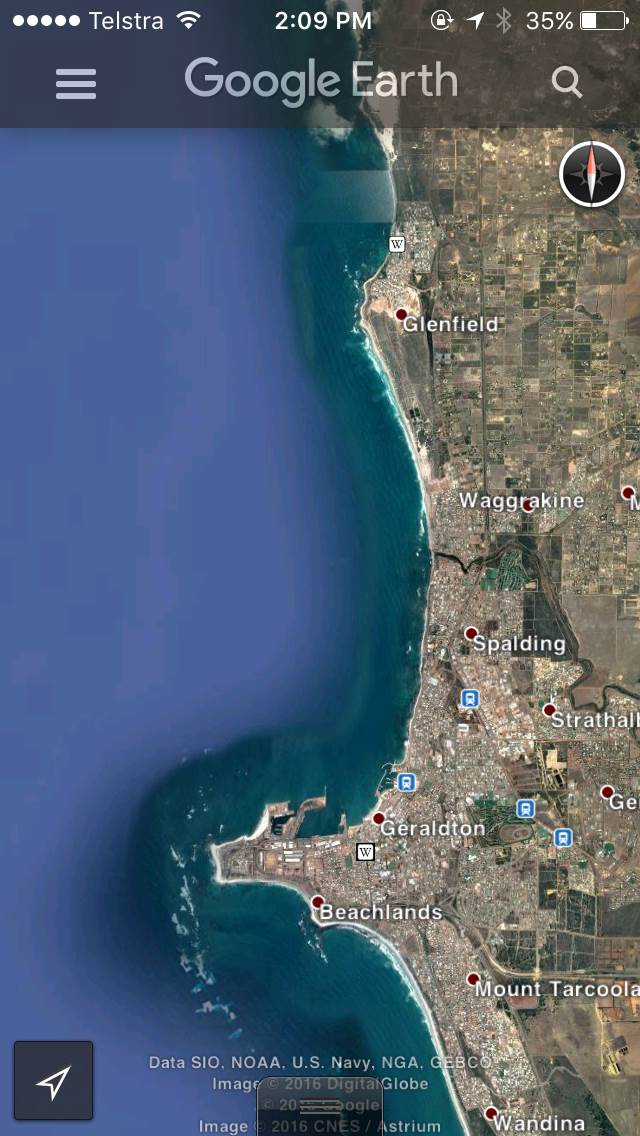Tap the compass to reset north

[x=592, y=174]
